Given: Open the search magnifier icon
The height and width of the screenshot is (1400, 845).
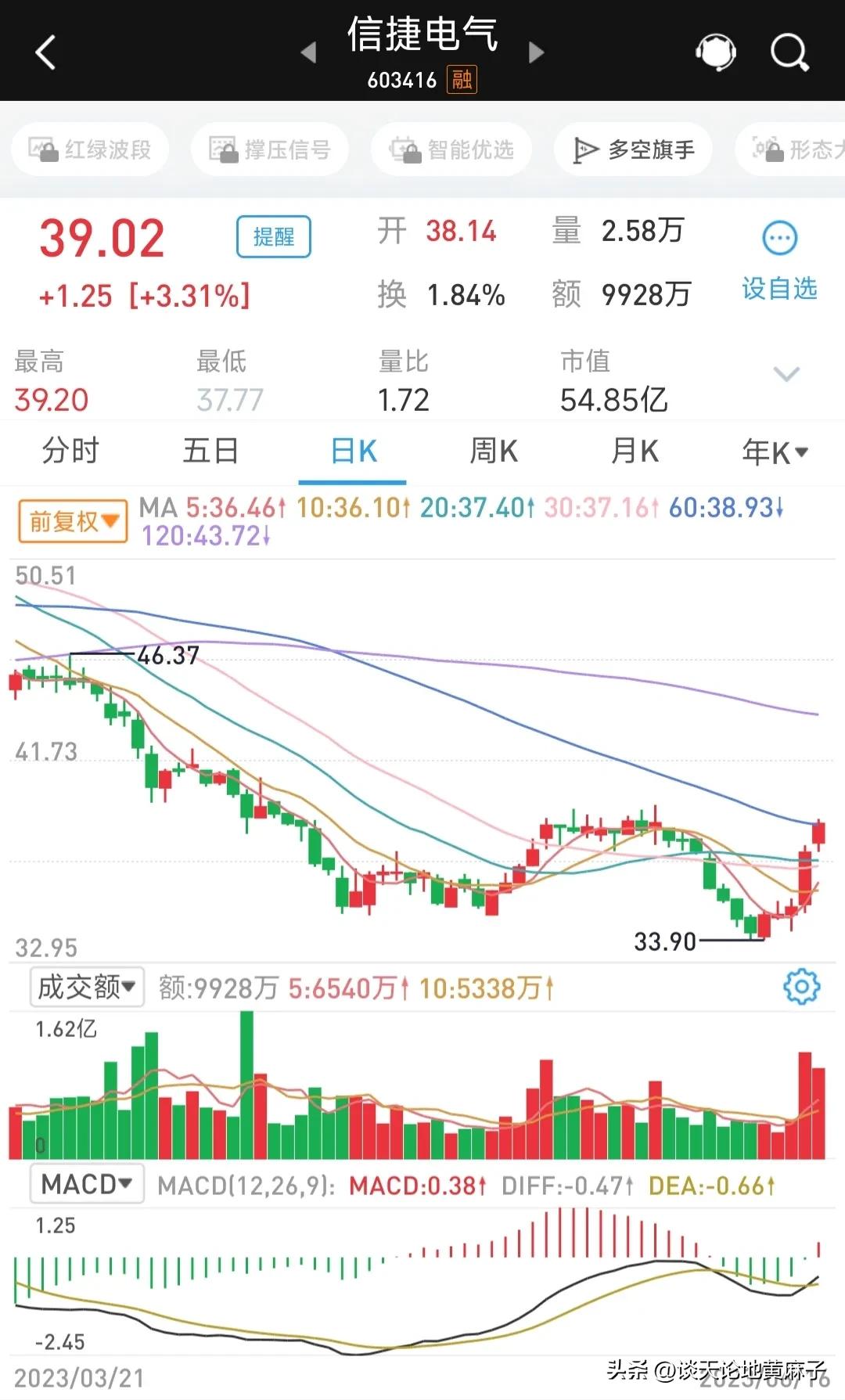Looking at the screenshot, I should coord(789,52).
